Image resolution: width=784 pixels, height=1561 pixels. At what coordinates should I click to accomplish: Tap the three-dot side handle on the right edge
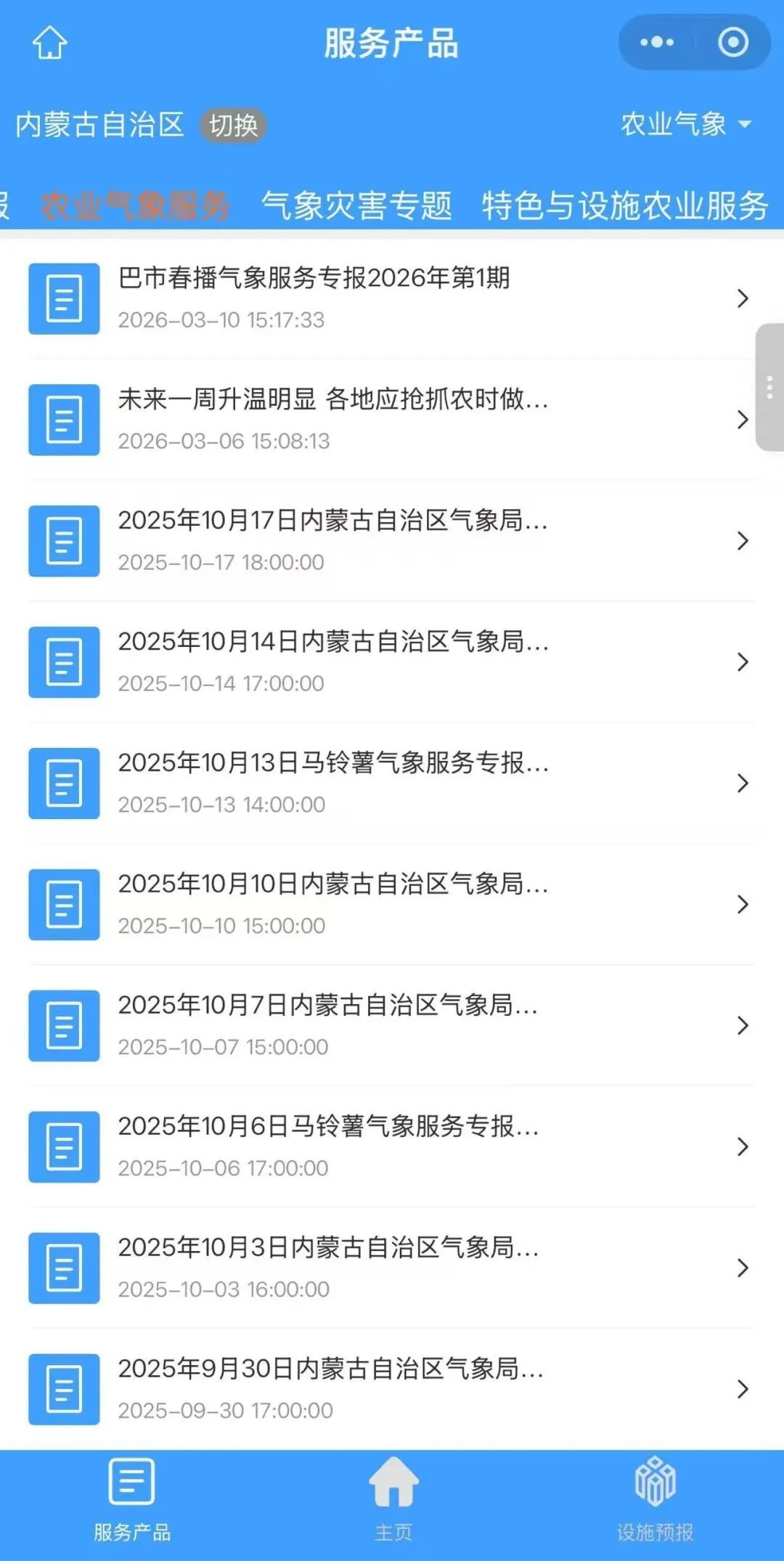[769, 388]
